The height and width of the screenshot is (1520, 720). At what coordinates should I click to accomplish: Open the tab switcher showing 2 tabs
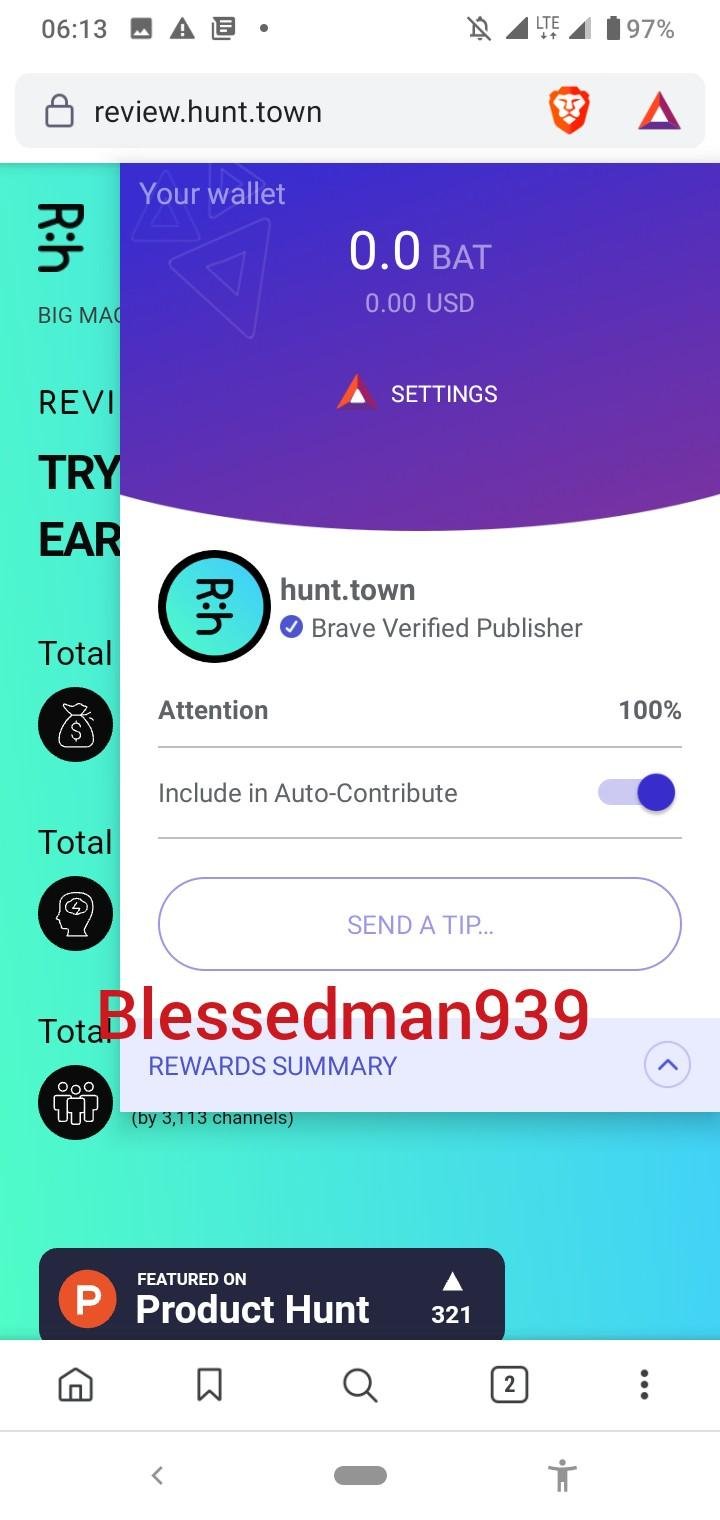(x=509, y=1385)
